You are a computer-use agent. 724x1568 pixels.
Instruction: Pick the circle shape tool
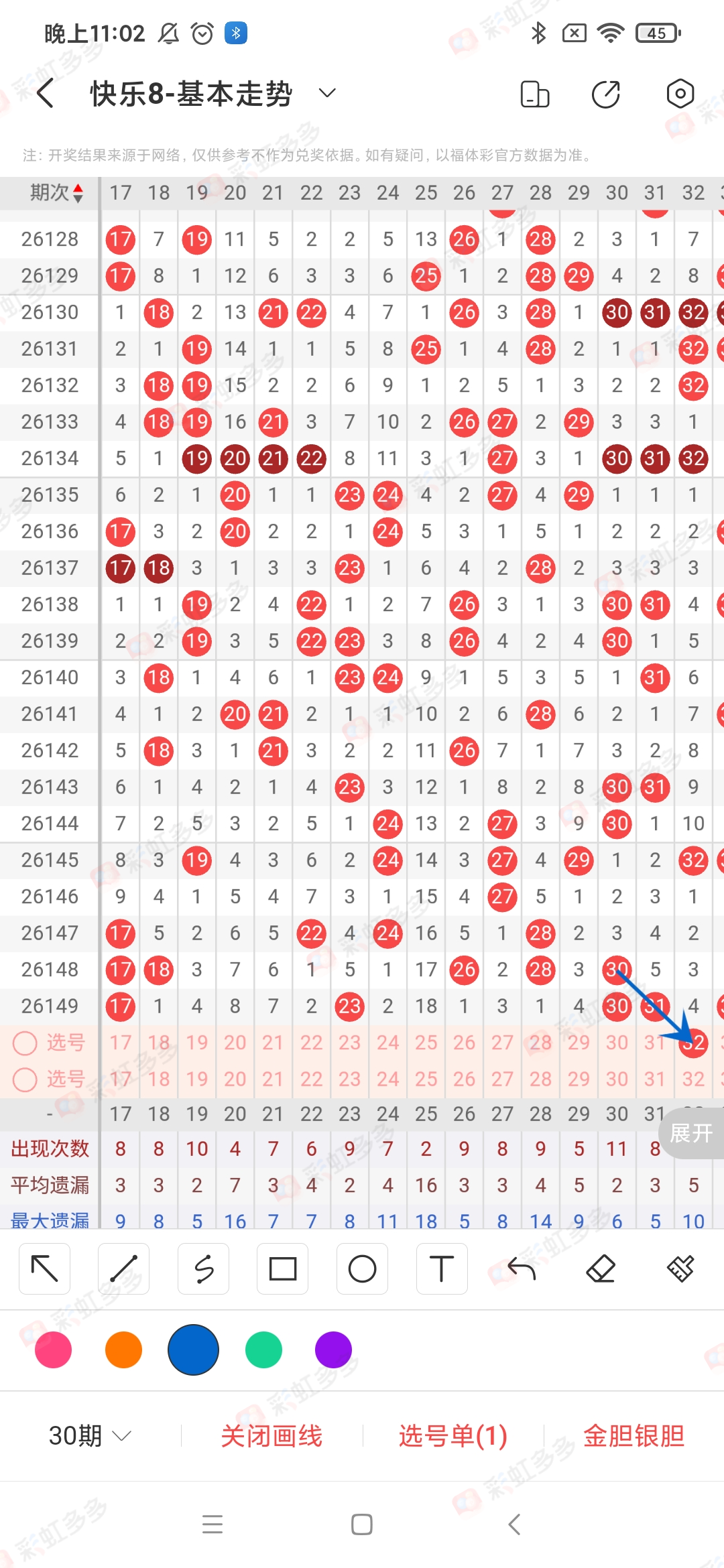[362, 1268]
